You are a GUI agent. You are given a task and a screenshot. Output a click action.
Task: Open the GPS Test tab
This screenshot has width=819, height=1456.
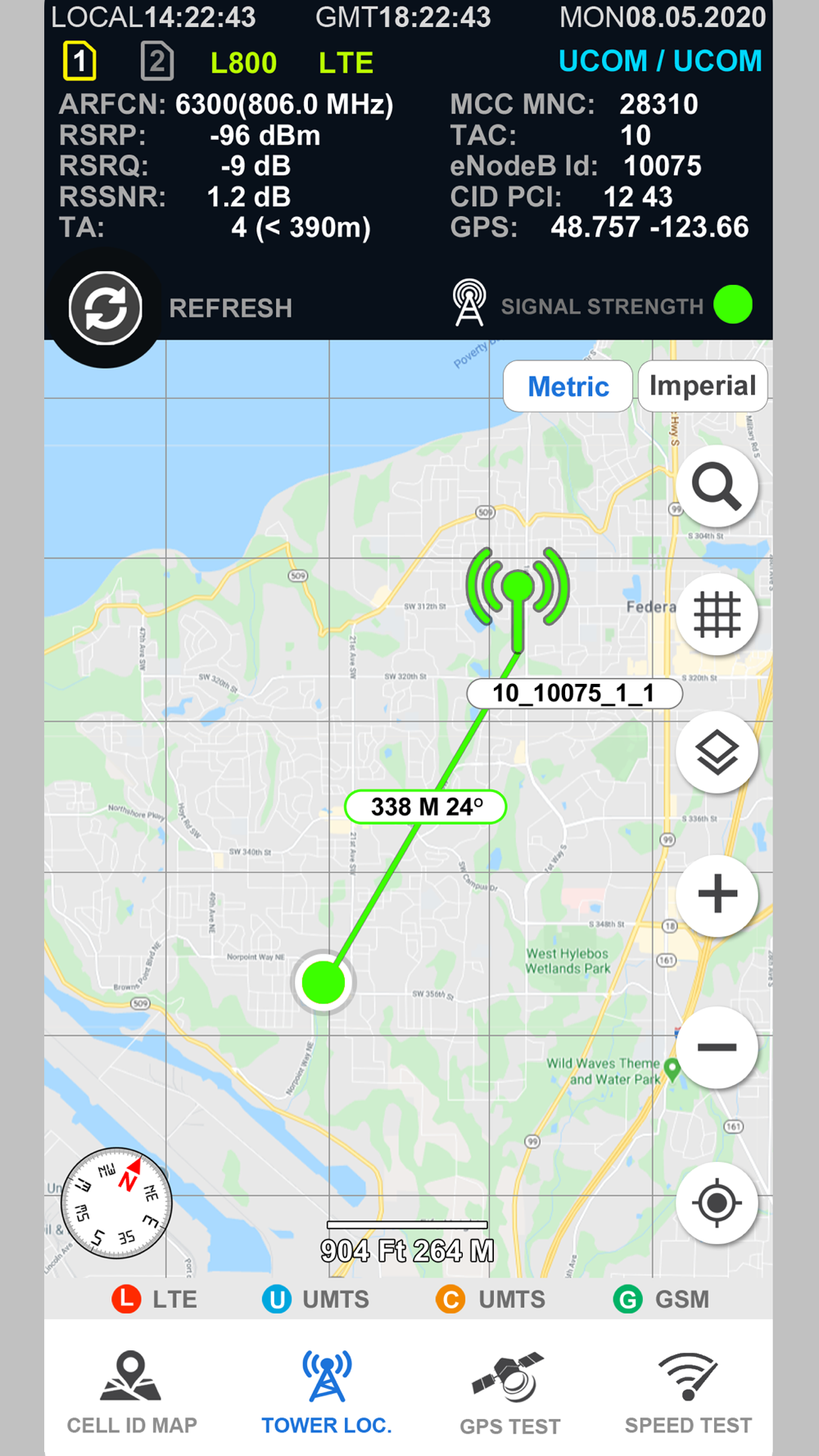point(509,1392)
